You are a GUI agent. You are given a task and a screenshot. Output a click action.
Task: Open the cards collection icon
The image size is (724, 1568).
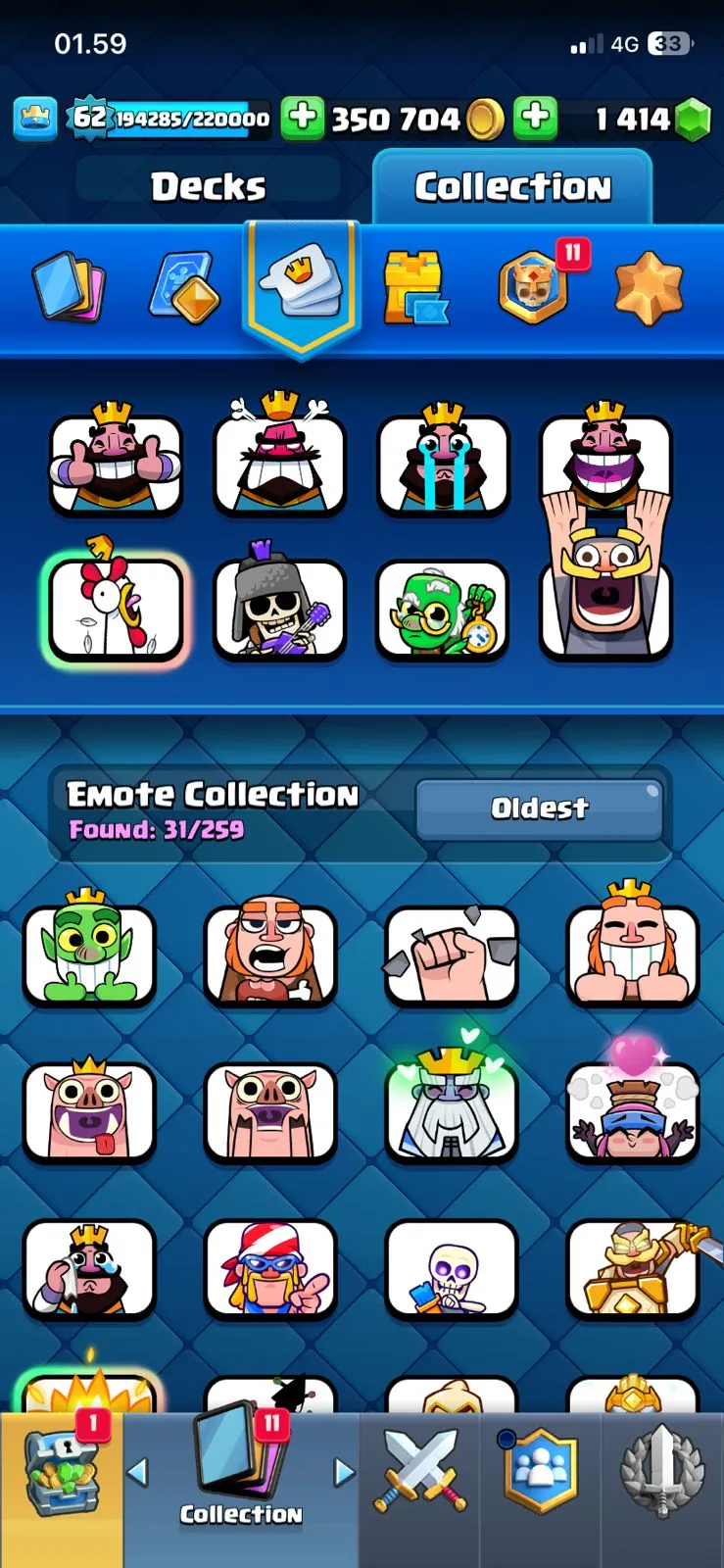tap(69, 287)
